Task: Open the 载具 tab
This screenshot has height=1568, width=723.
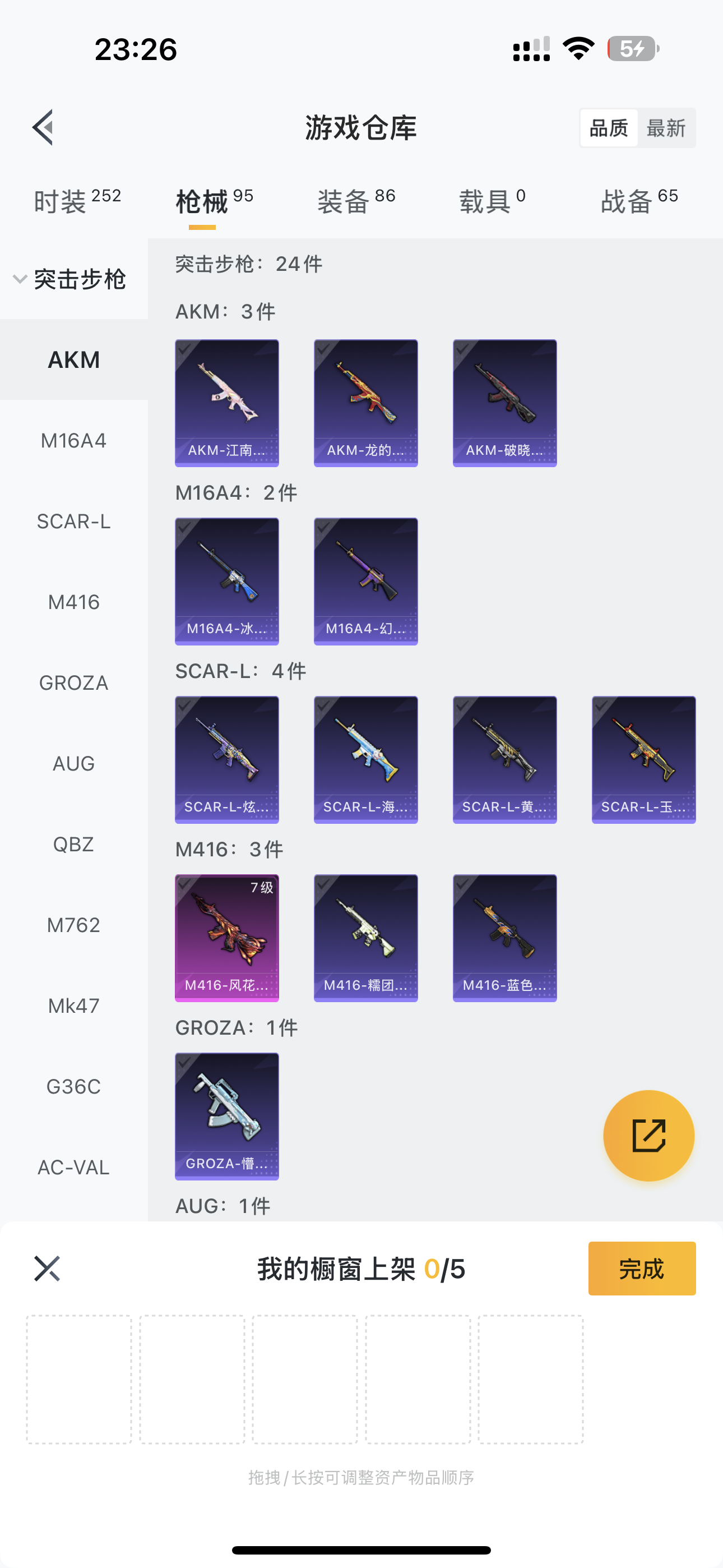Action: [492, 201]
